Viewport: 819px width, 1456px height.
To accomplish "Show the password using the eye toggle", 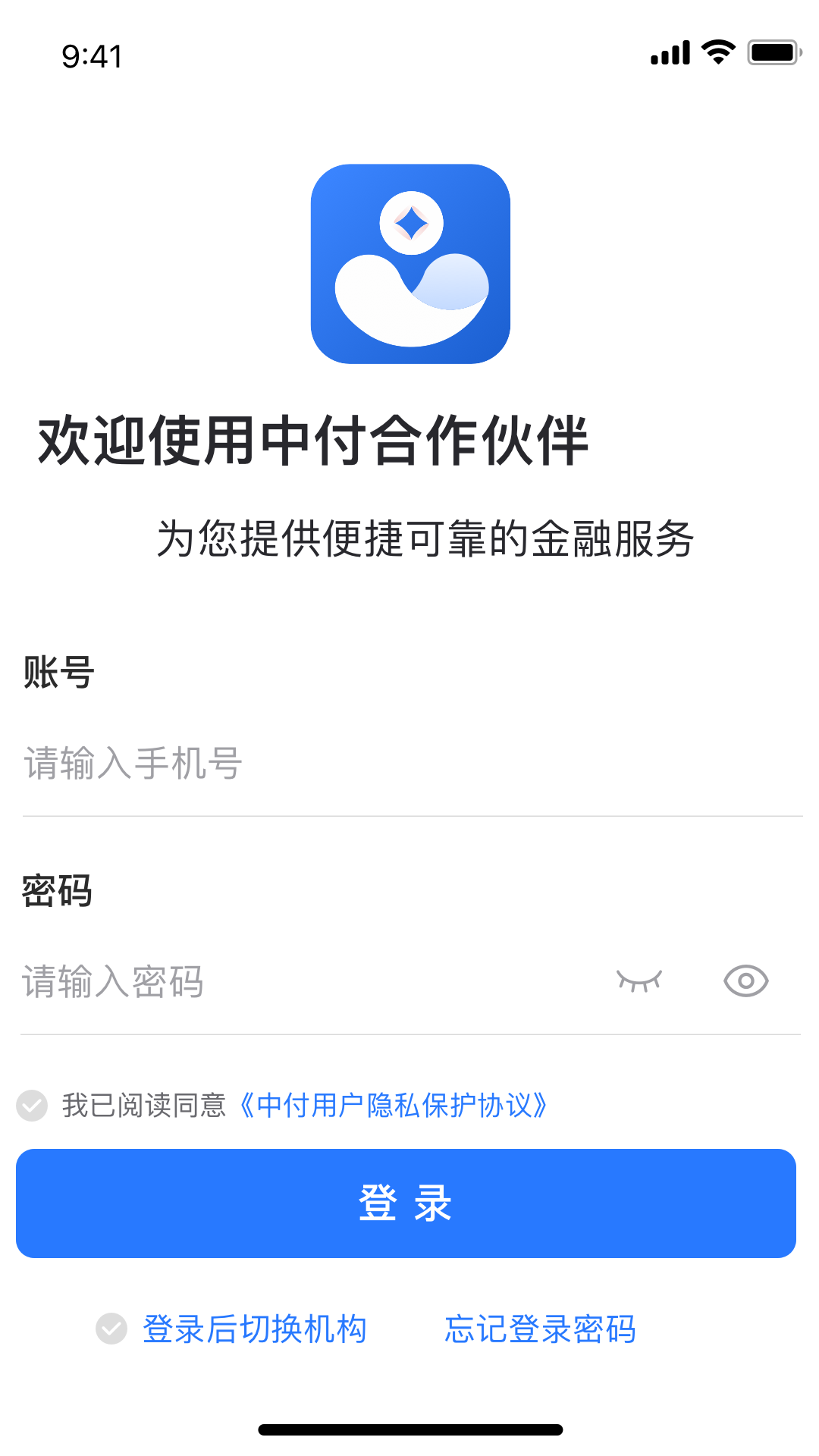I will click(x=746, y=981).
